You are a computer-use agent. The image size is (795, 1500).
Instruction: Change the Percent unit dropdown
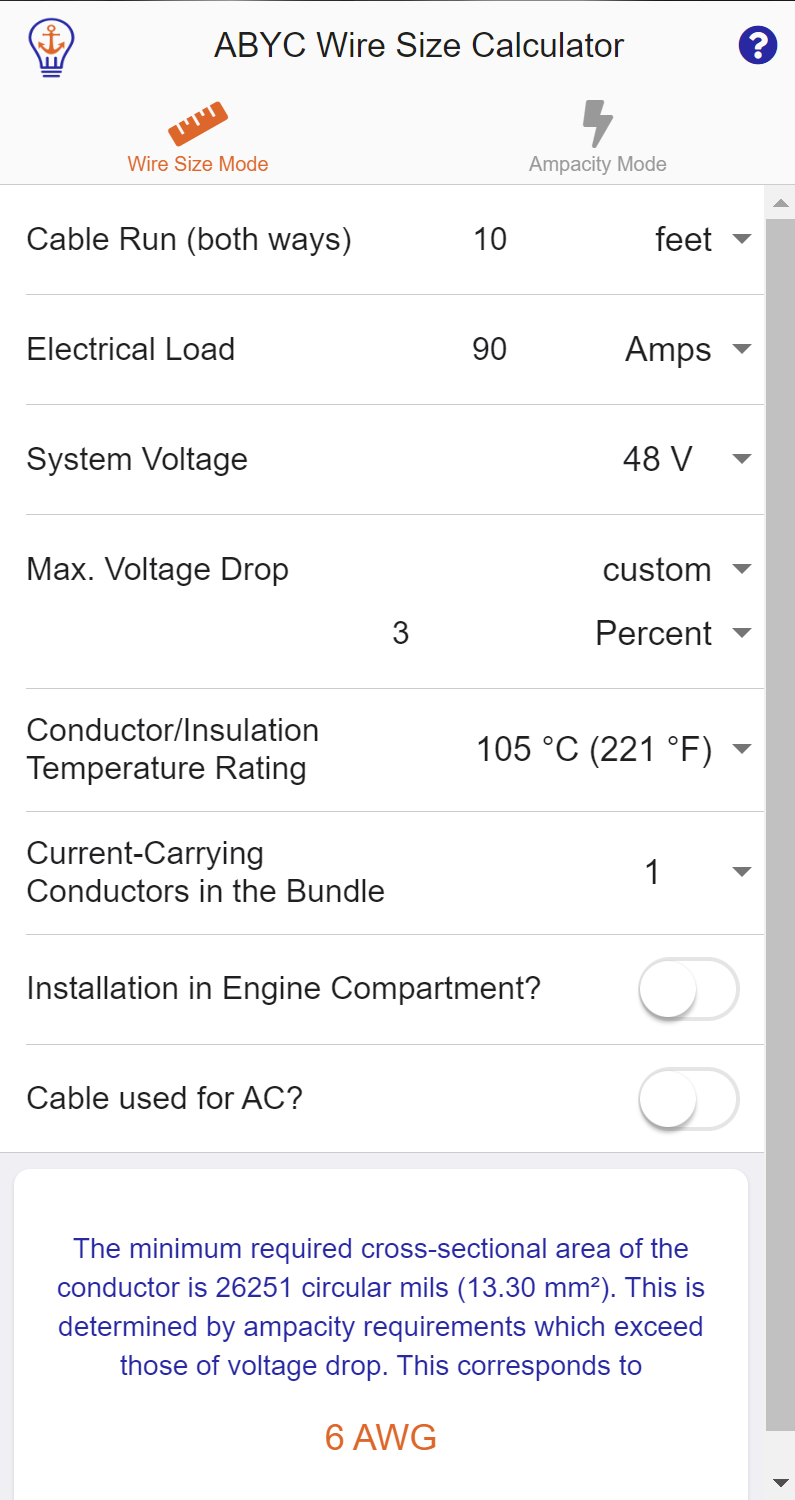[672, 634]
